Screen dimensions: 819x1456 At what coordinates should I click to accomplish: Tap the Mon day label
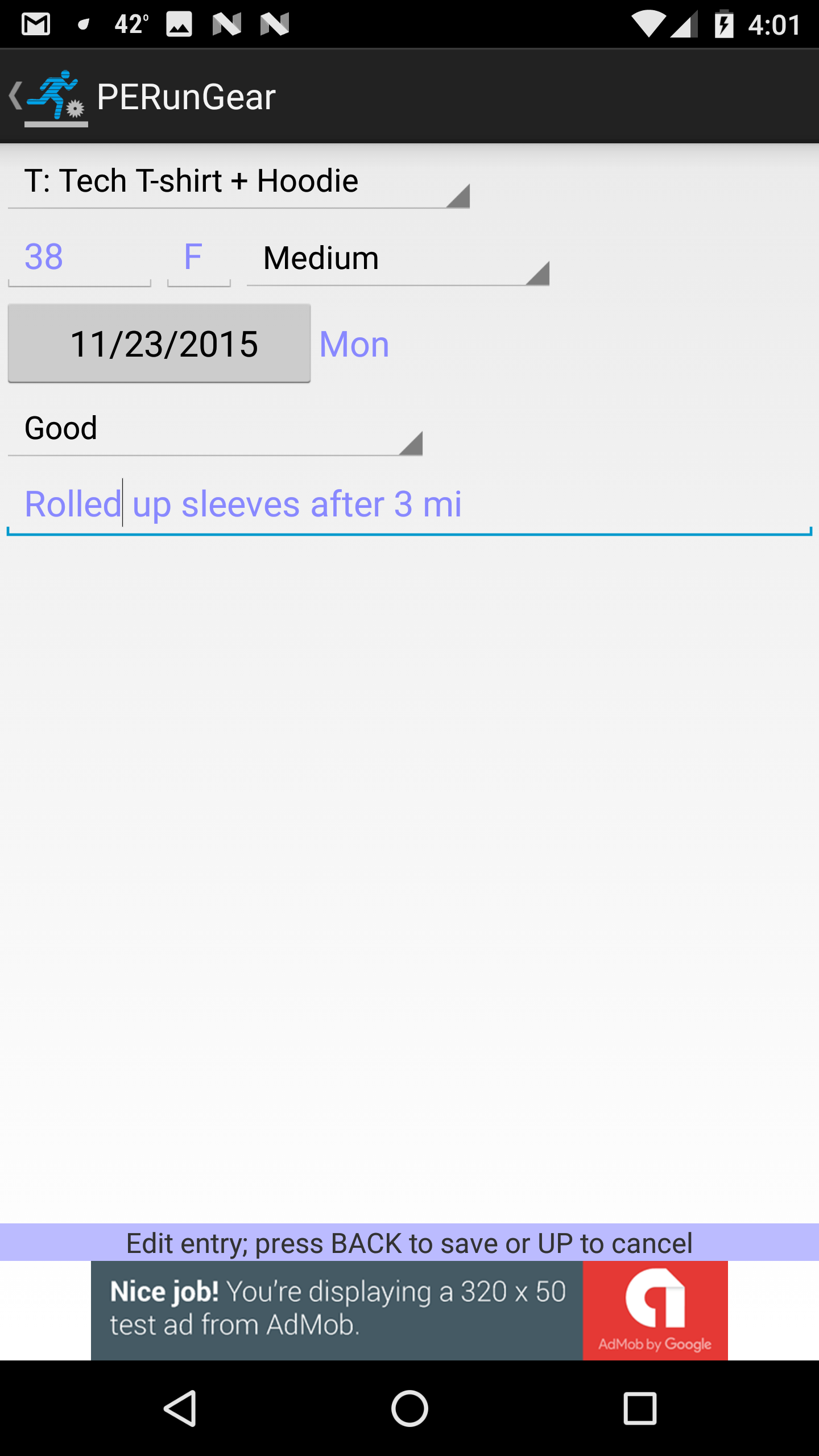click(353, 343)
